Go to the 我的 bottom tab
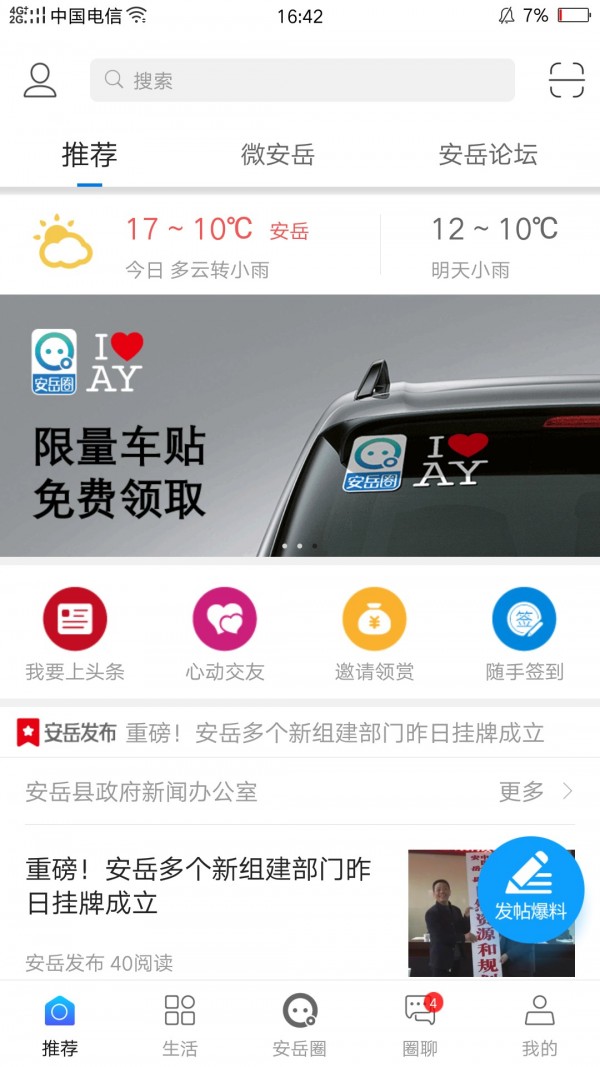Image resolution: width=600 pixels, height=1067 pixels. click(539, 1024)
